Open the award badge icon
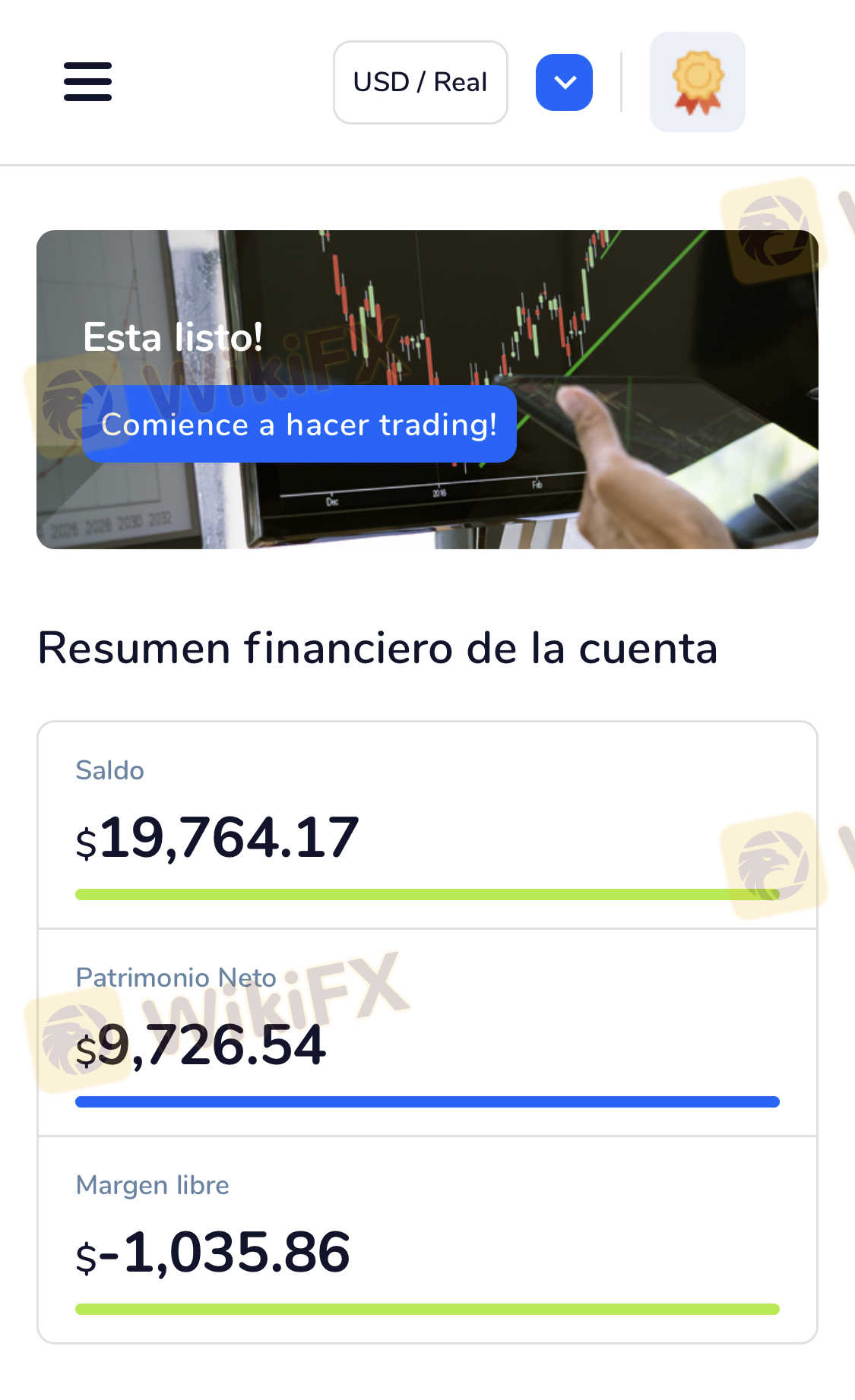This screenshot has height=1400, width=855. 697,82
